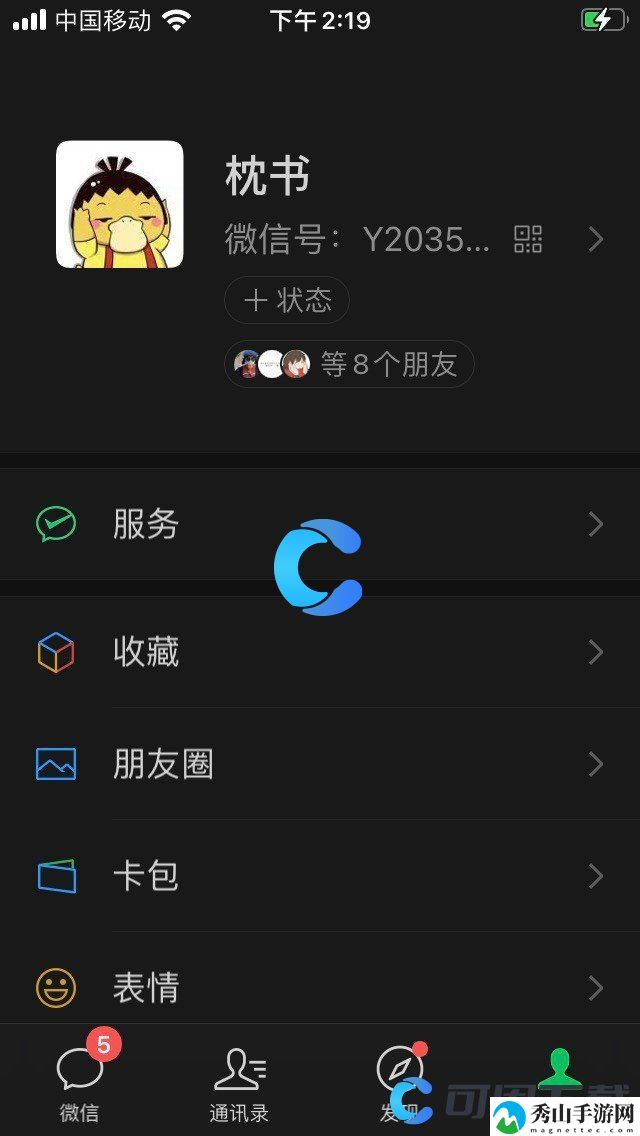View the 等8个朋友 friends' status chip
Image resolution: width=640 pixels, height=1136 pixels.
tap(349, 364)
